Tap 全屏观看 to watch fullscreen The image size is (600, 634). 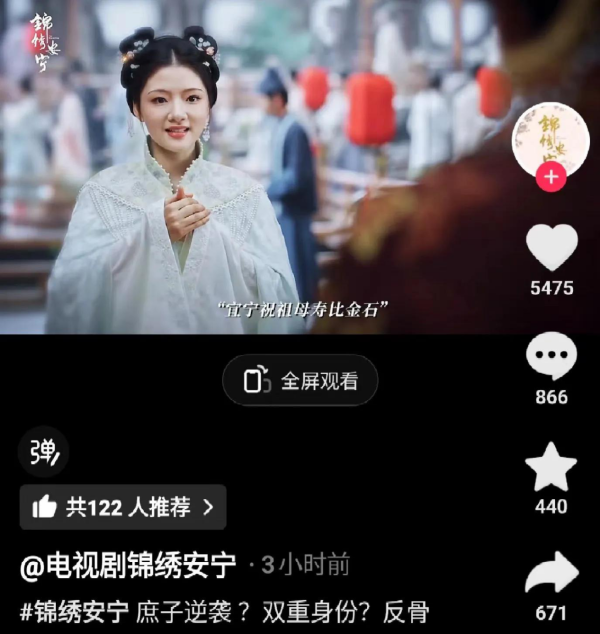[300, 381]
